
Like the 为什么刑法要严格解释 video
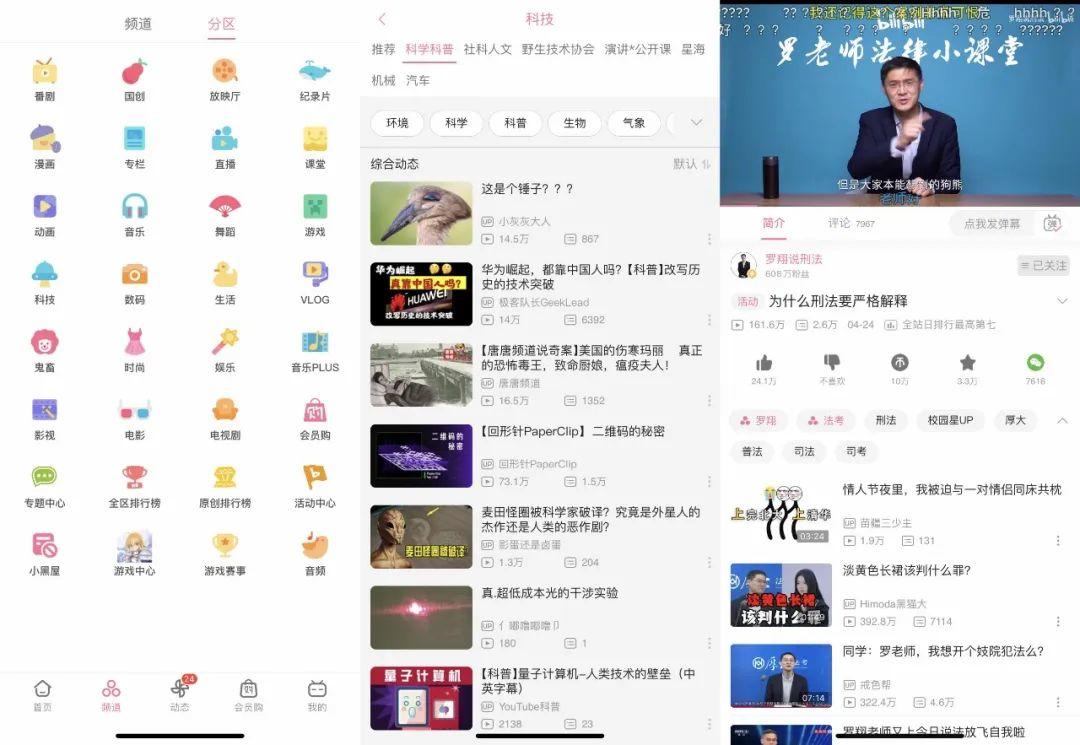(x=764, y=365)
